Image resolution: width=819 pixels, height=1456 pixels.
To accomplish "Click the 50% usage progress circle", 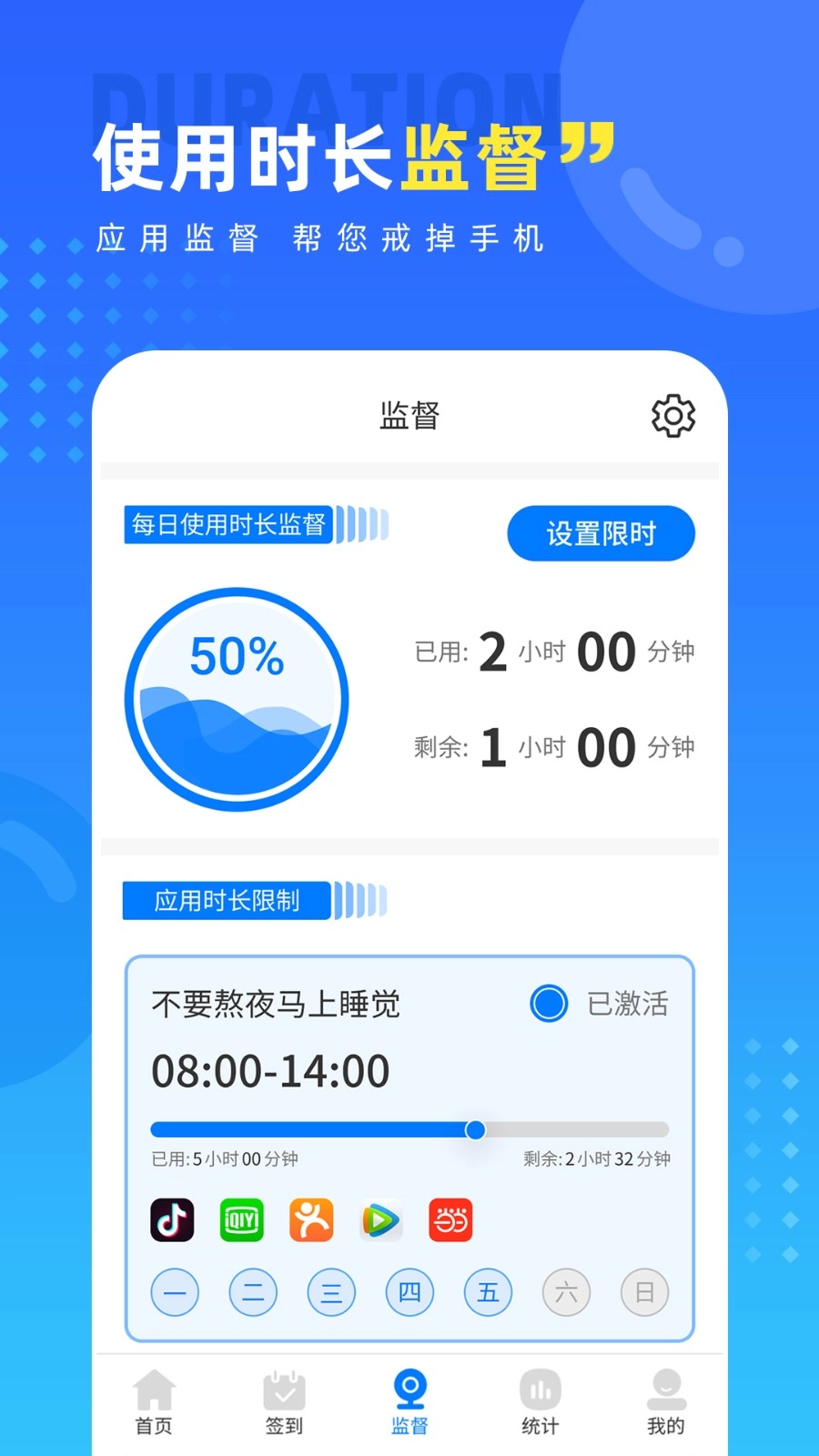I will coord(237,696).
